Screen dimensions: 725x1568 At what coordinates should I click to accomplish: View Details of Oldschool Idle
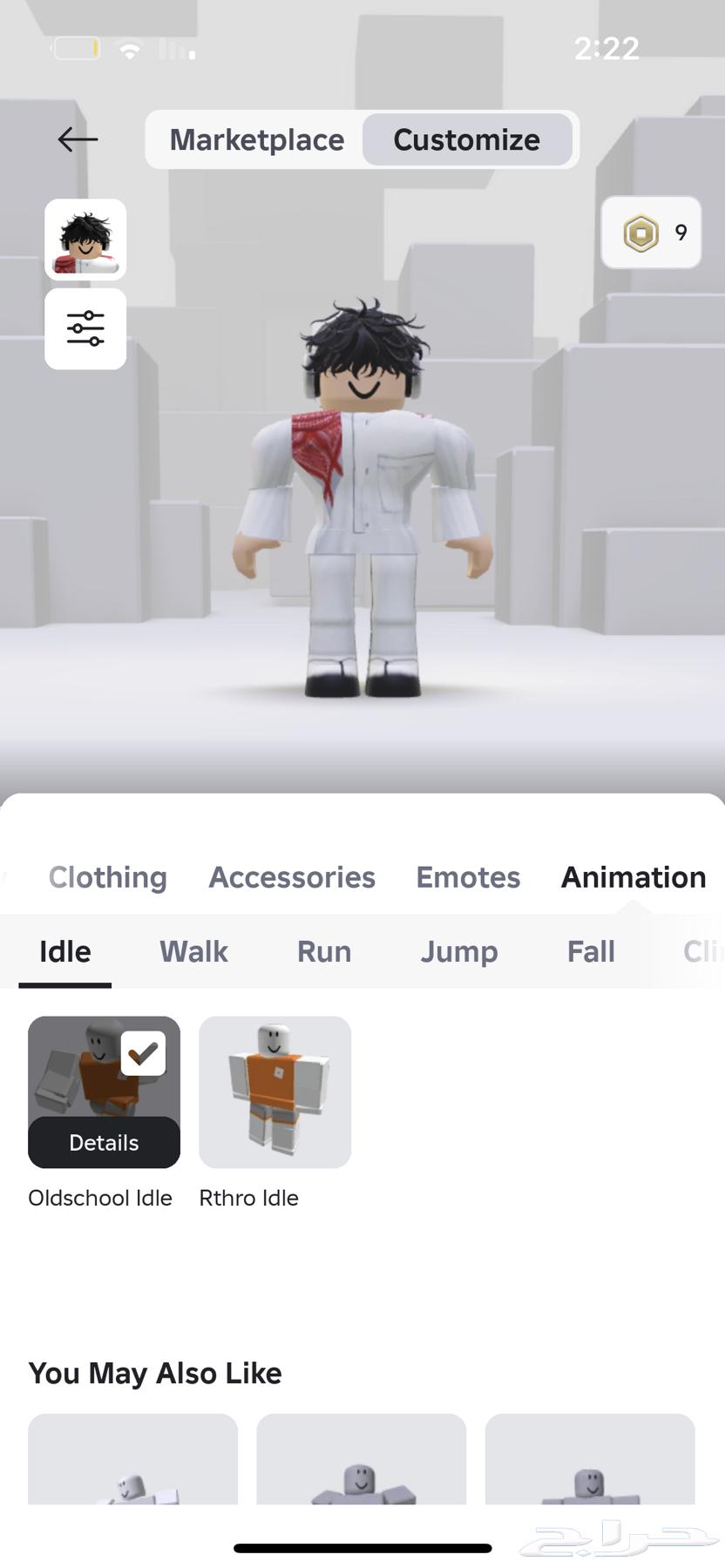point(104,1142)
